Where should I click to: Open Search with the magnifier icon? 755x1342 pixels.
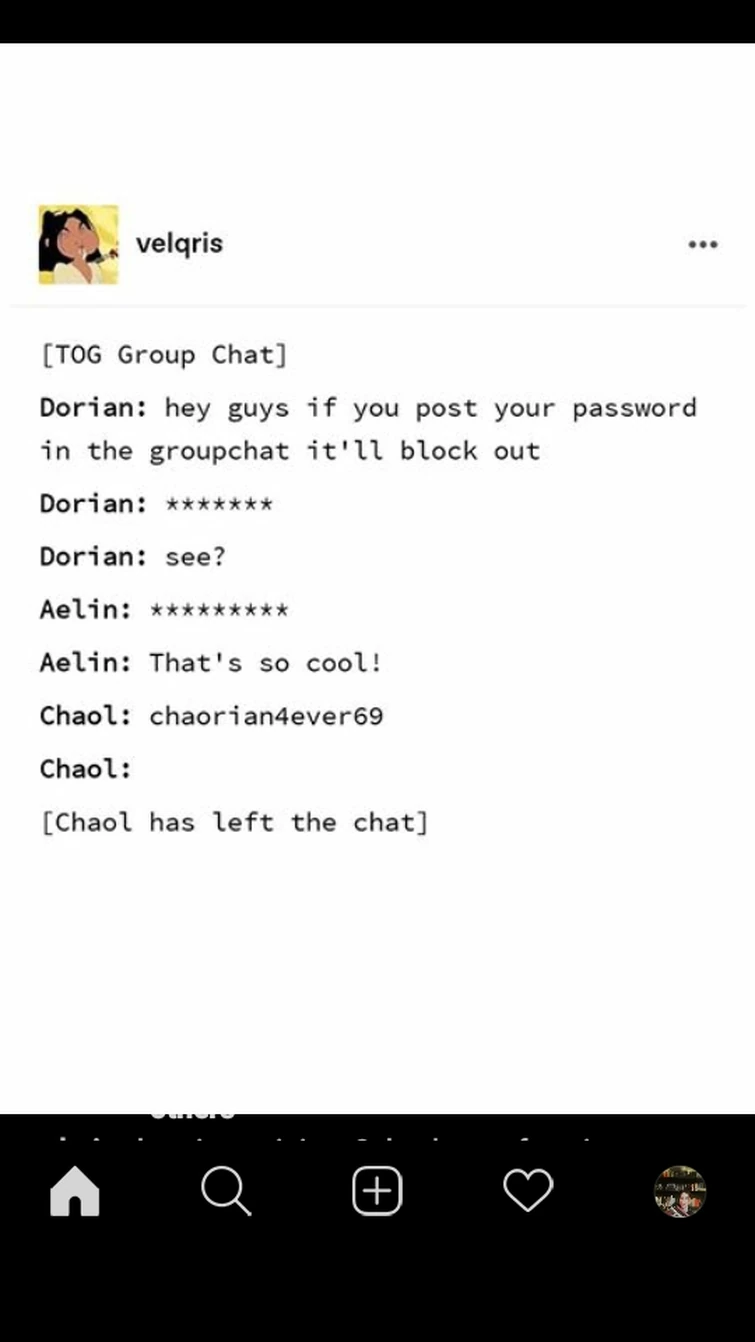point(225,1189)
